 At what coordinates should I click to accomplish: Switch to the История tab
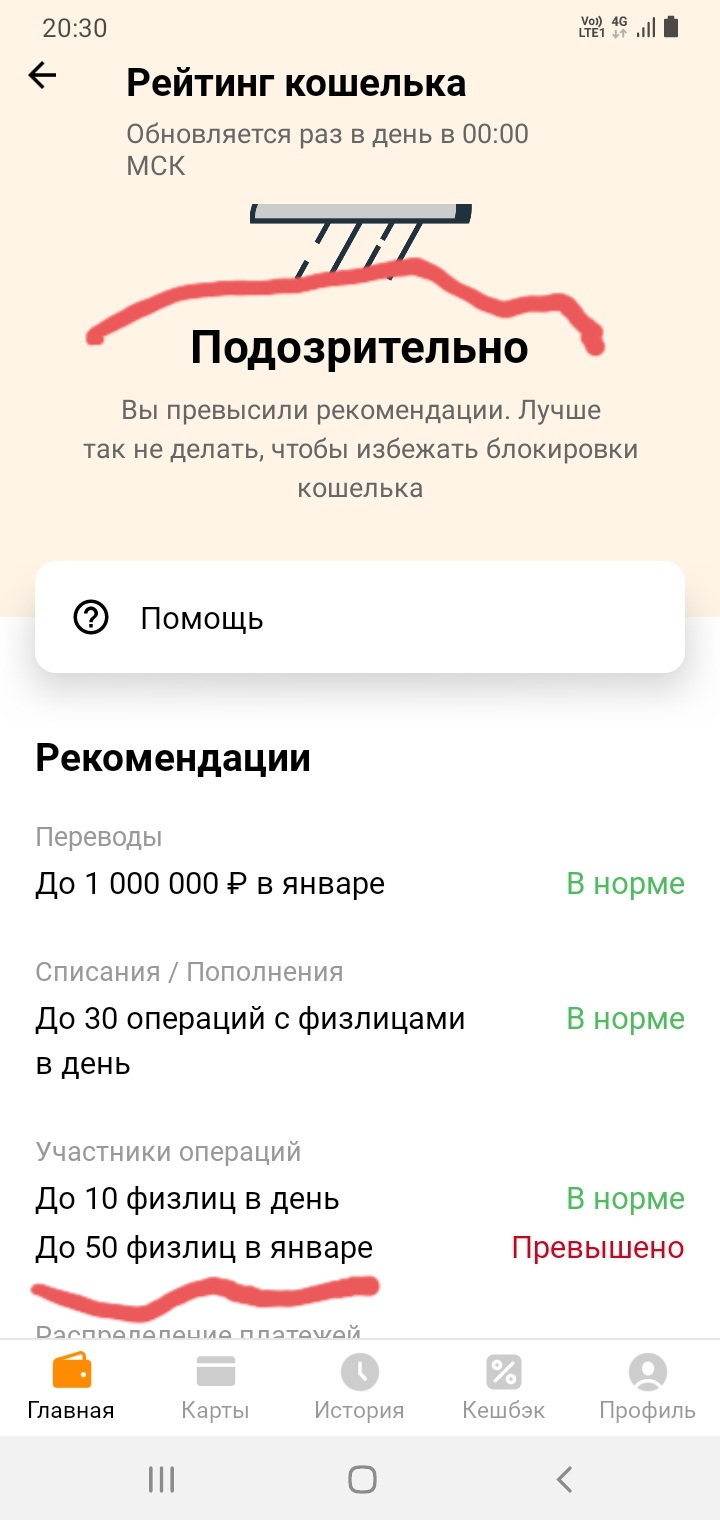pyautogui.click(x=359, y=1387)
